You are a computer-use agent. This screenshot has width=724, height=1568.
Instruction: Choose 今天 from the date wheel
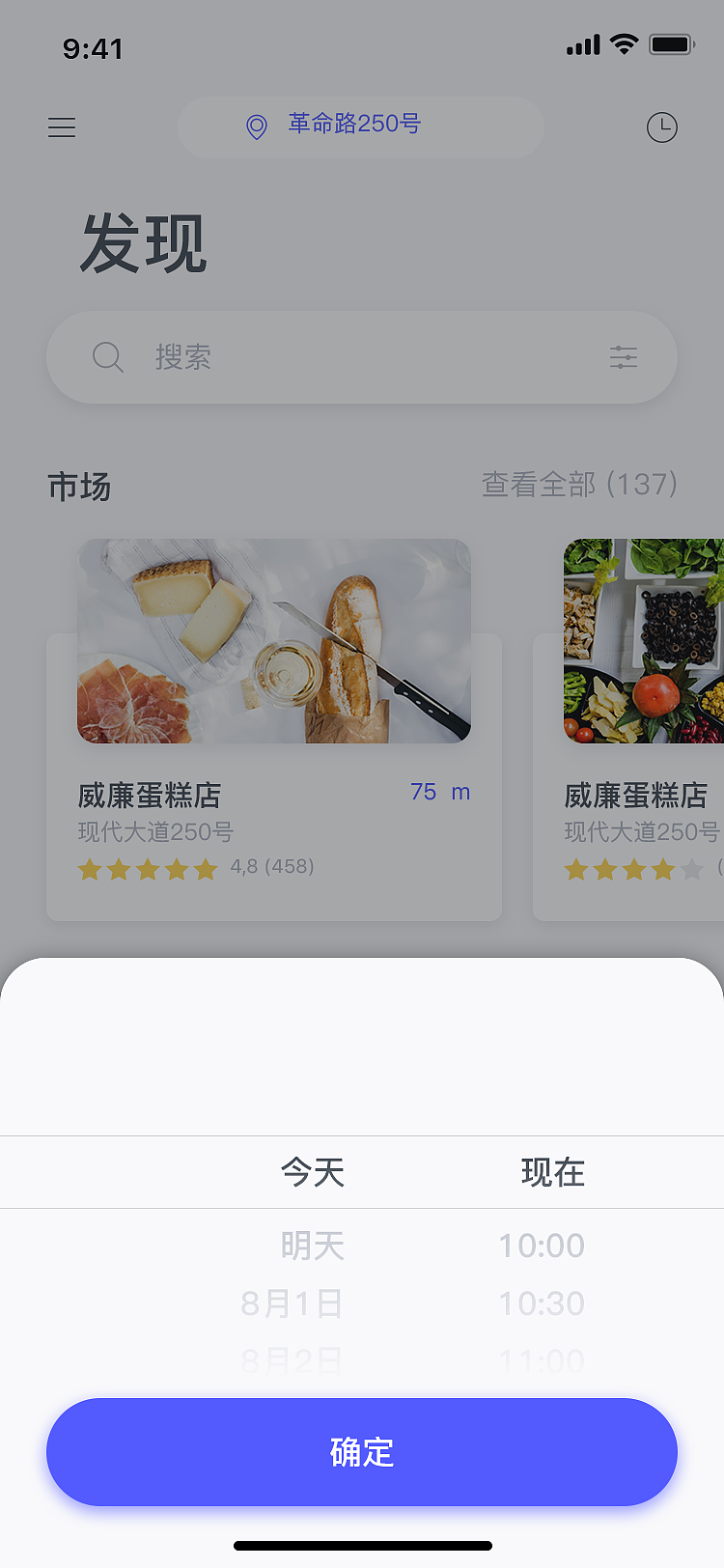[x=313, y=1172]
